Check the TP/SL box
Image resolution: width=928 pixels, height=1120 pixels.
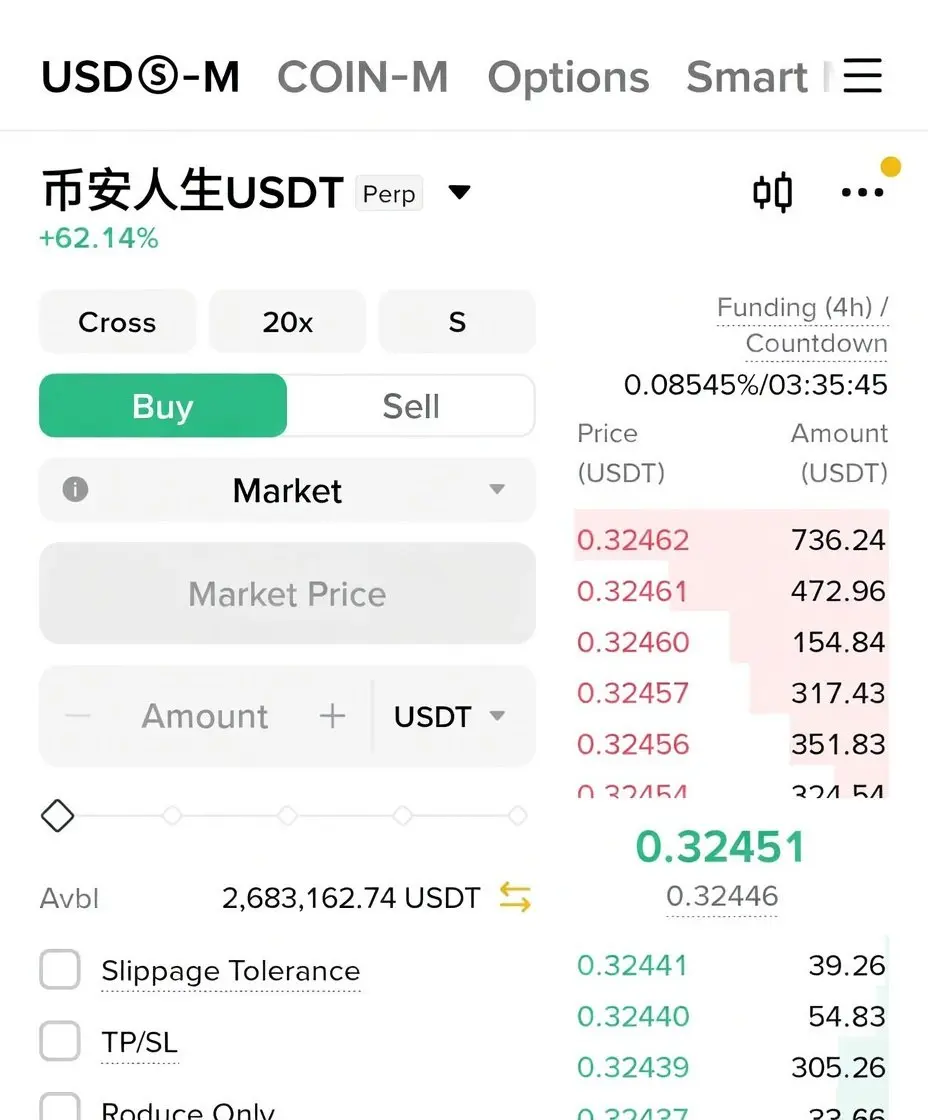pos(60,1042)
